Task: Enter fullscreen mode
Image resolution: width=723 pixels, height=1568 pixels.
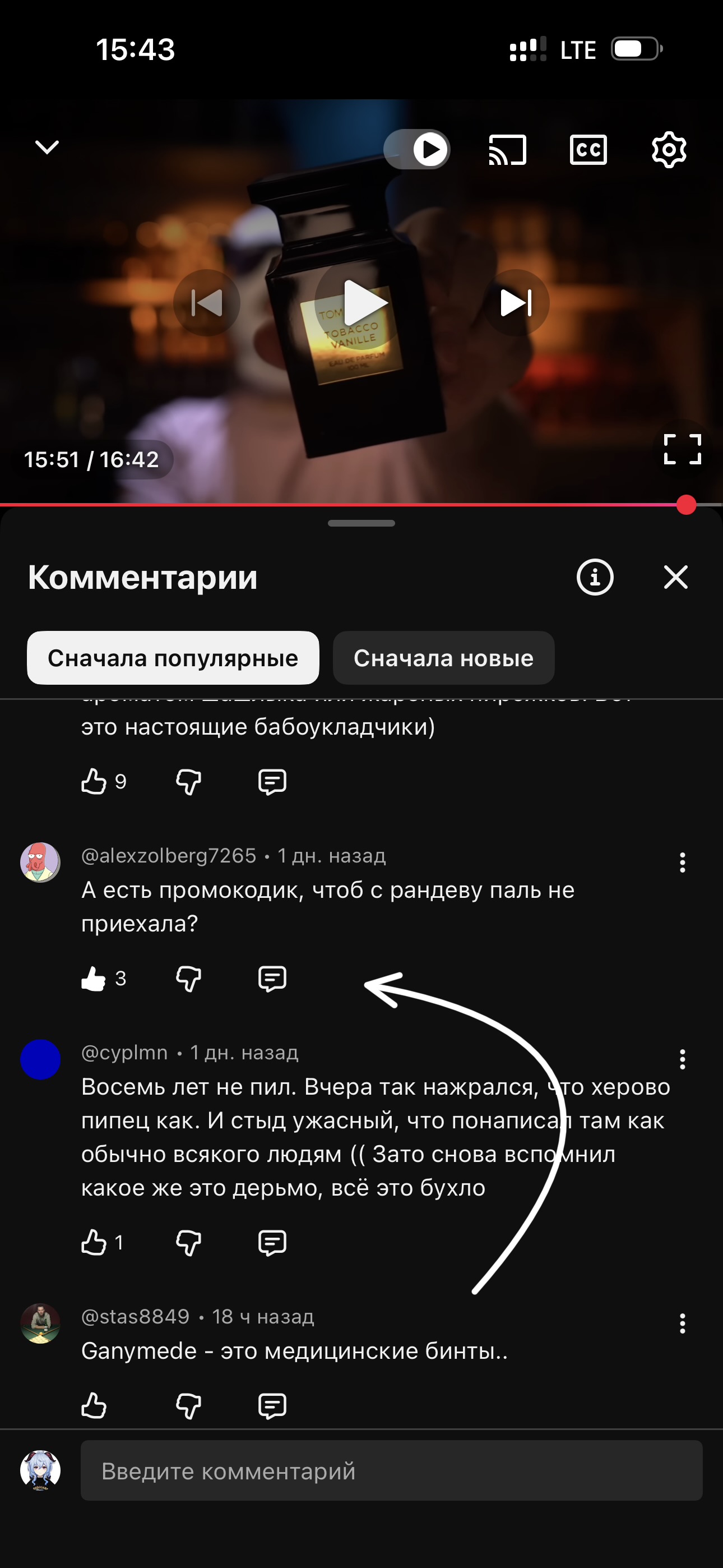Action: 682,449
